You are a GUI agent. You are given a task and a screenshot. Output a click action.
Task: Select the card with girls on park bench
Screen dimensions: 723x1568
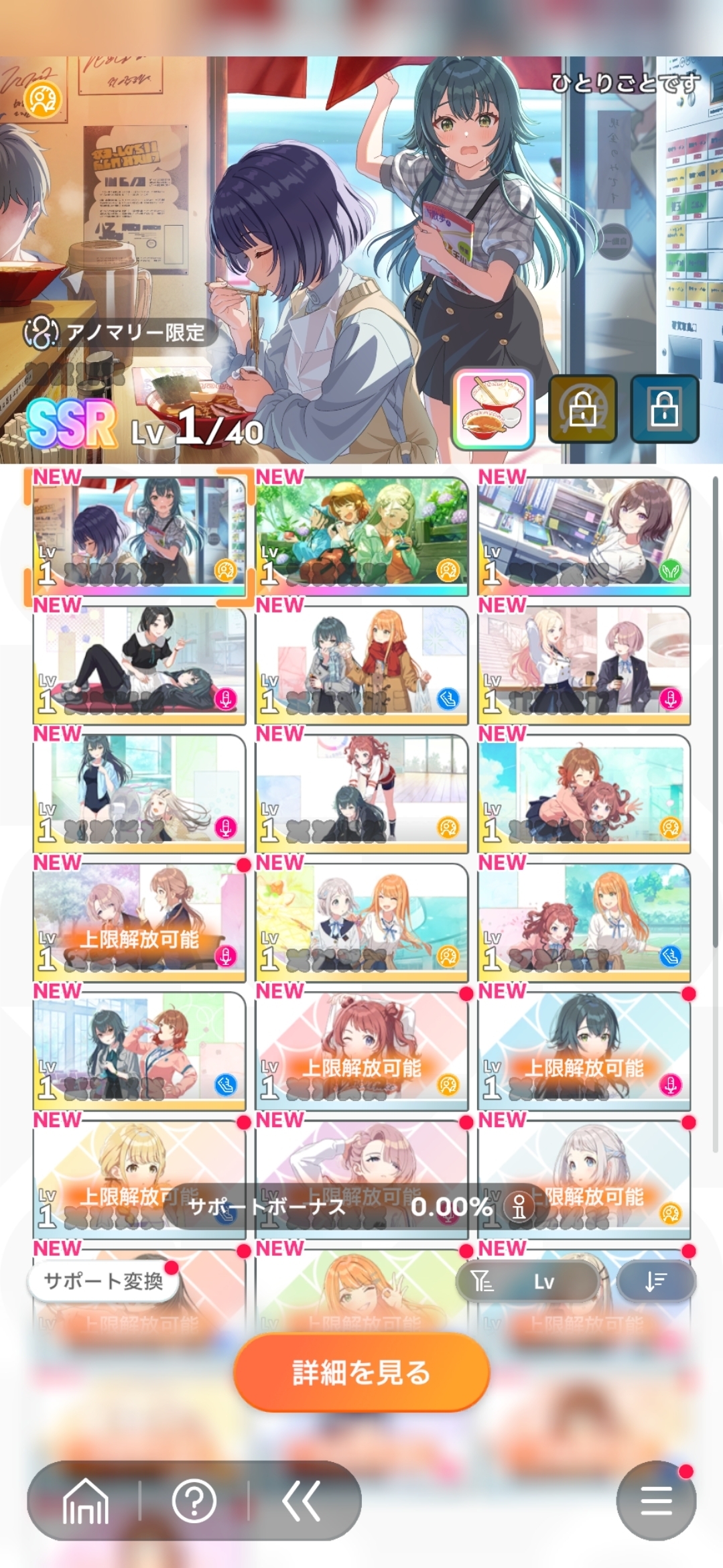click(361, 533)
